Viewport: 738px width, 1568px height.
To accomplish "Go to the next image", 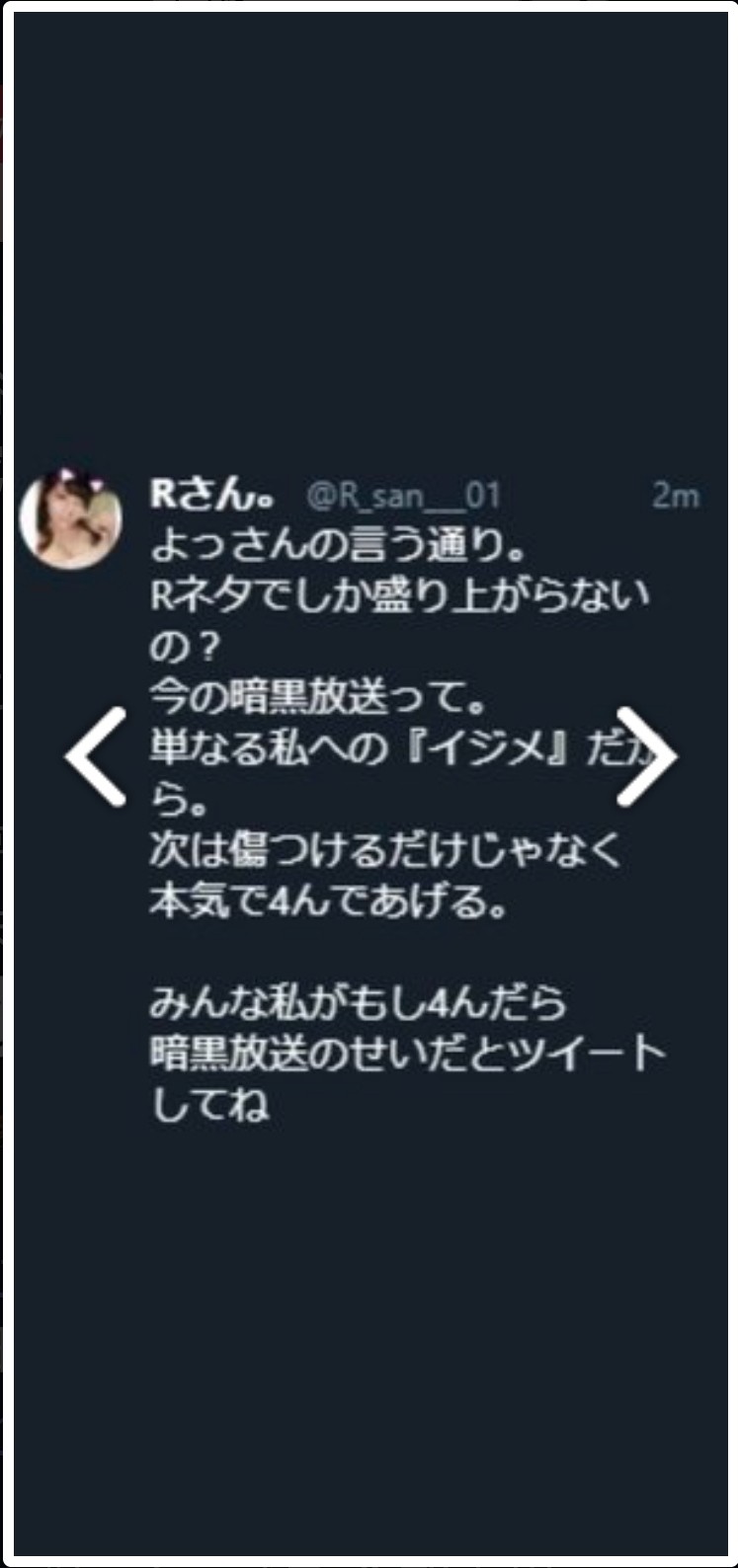I will (x=646, y=755).
